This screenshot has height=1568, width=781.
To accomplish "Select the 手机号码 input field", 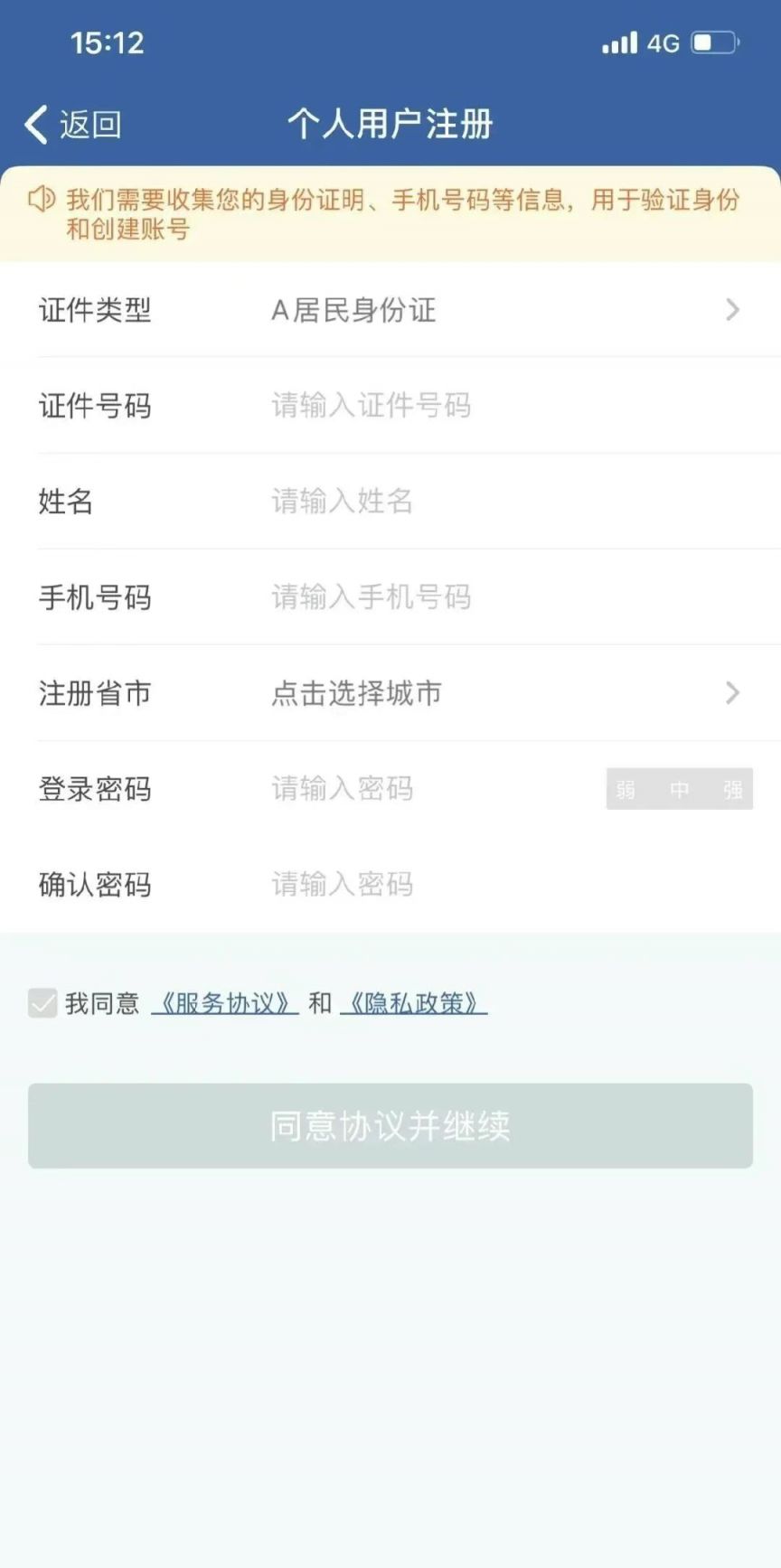I will click(506, 596).
